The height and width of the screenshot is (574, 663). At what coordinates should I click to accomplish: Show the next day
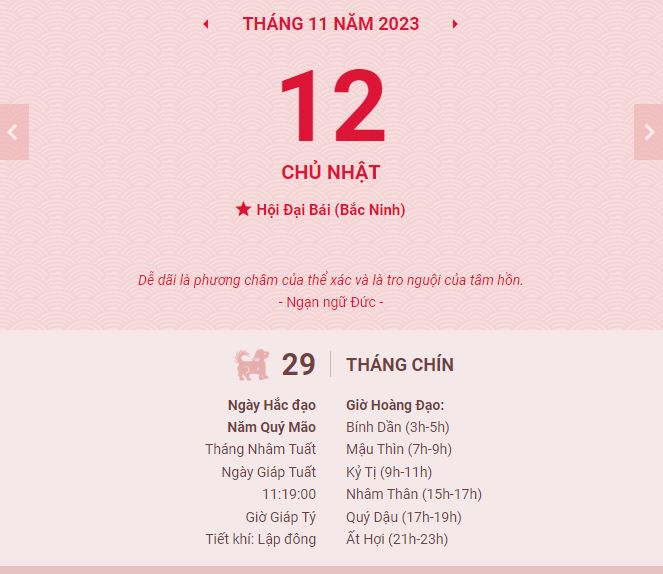[648, 132]
